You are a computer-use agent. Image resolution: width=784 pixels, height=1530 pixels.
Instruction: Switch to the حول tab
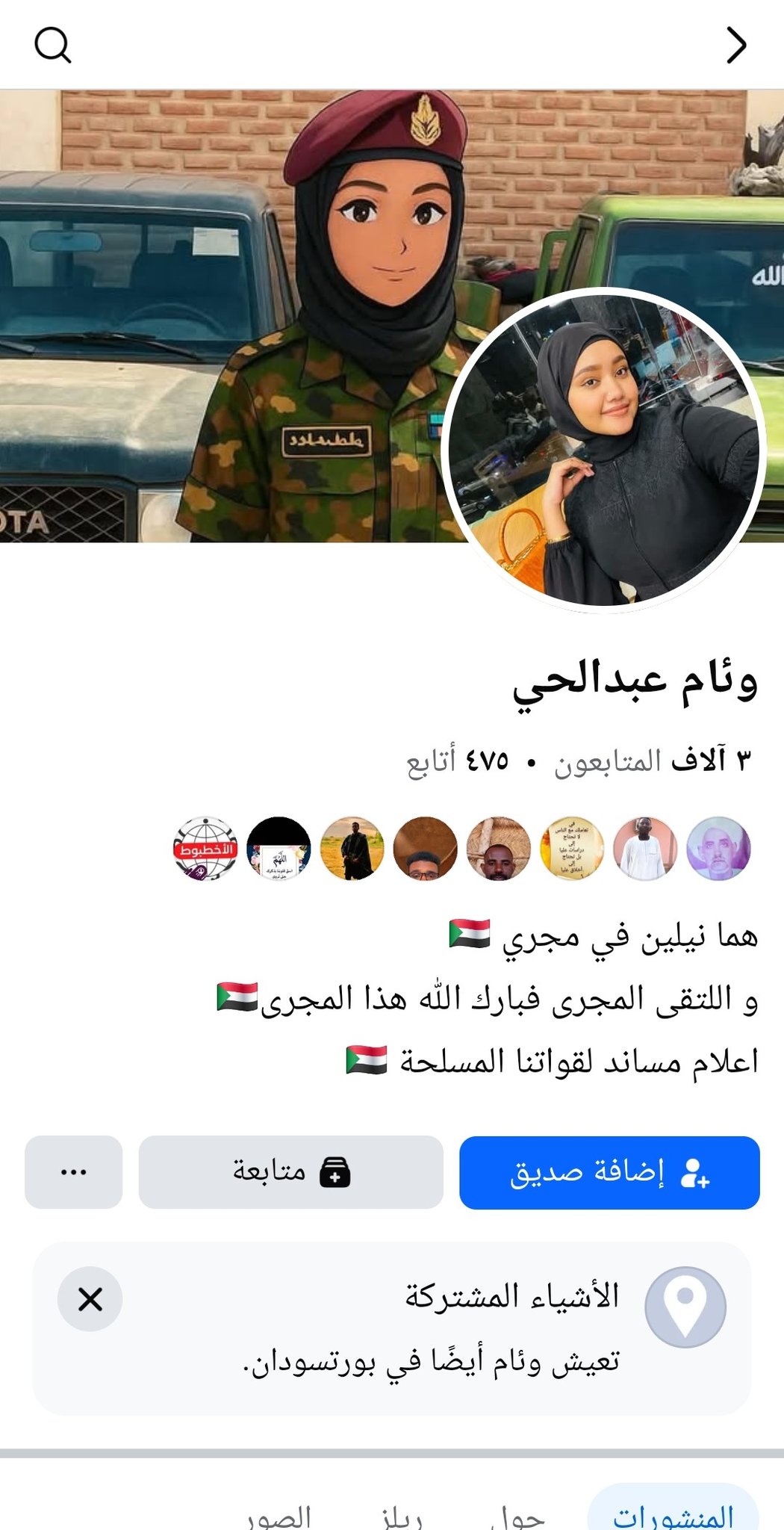coord(517,1517)
